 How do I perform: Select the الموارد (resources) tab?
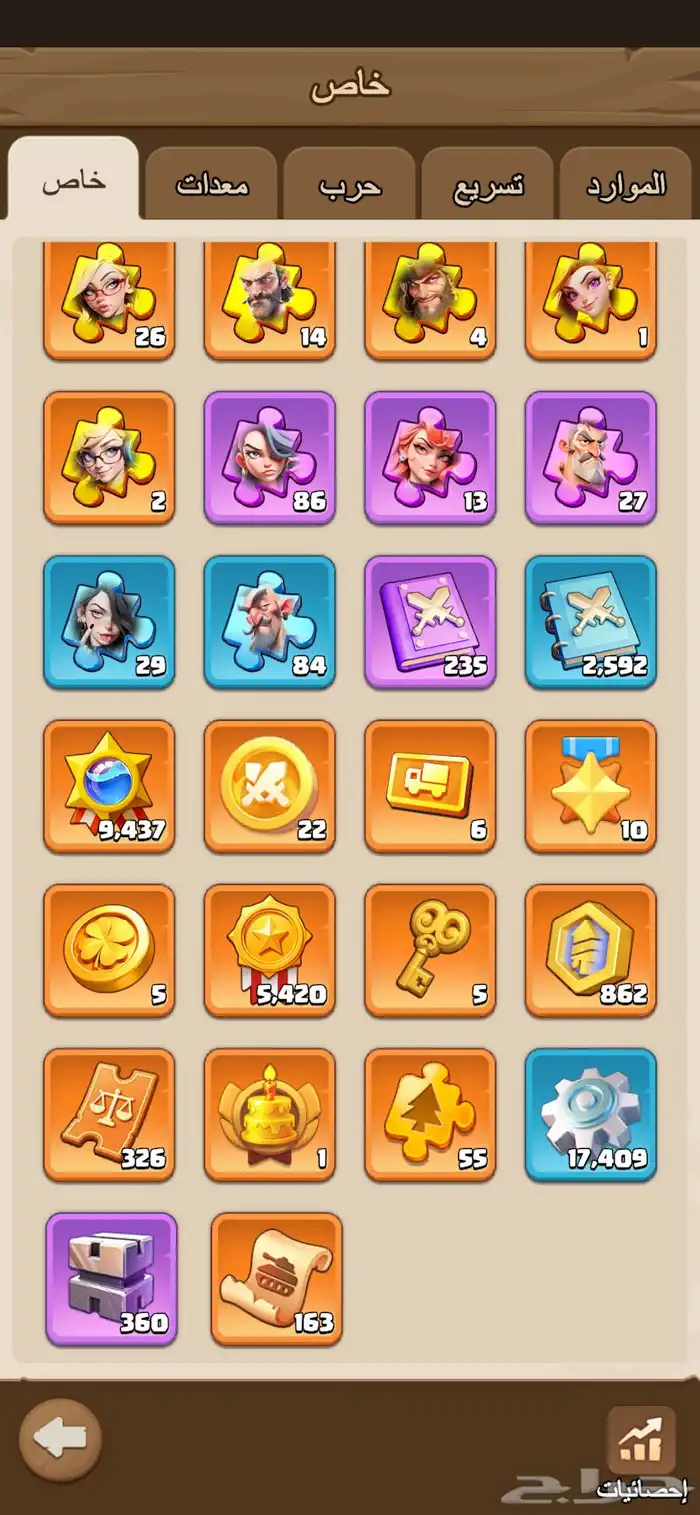[626, 185]
